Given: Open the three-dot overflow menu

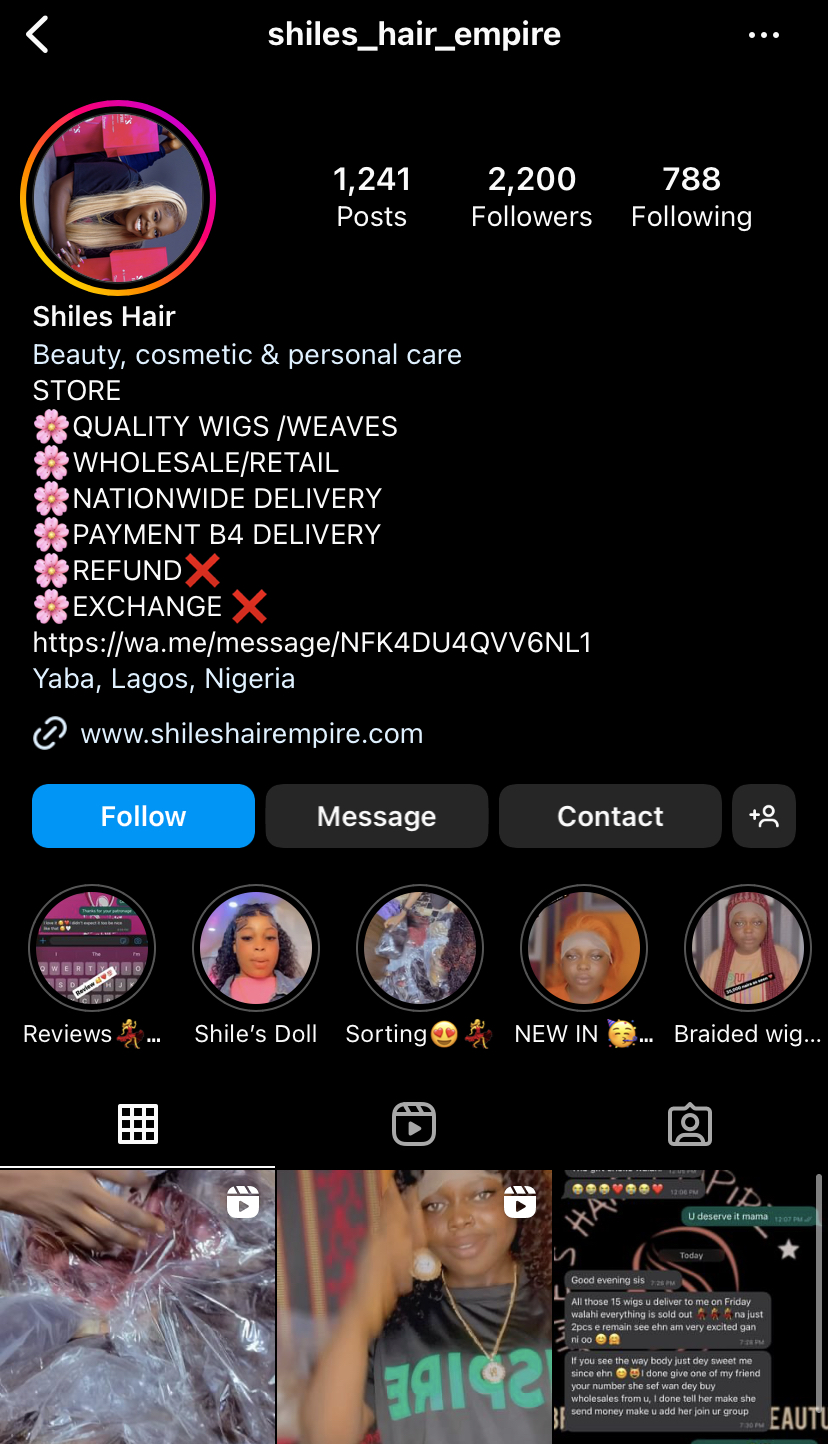Looking at the screenshot, I should point(763,36).
